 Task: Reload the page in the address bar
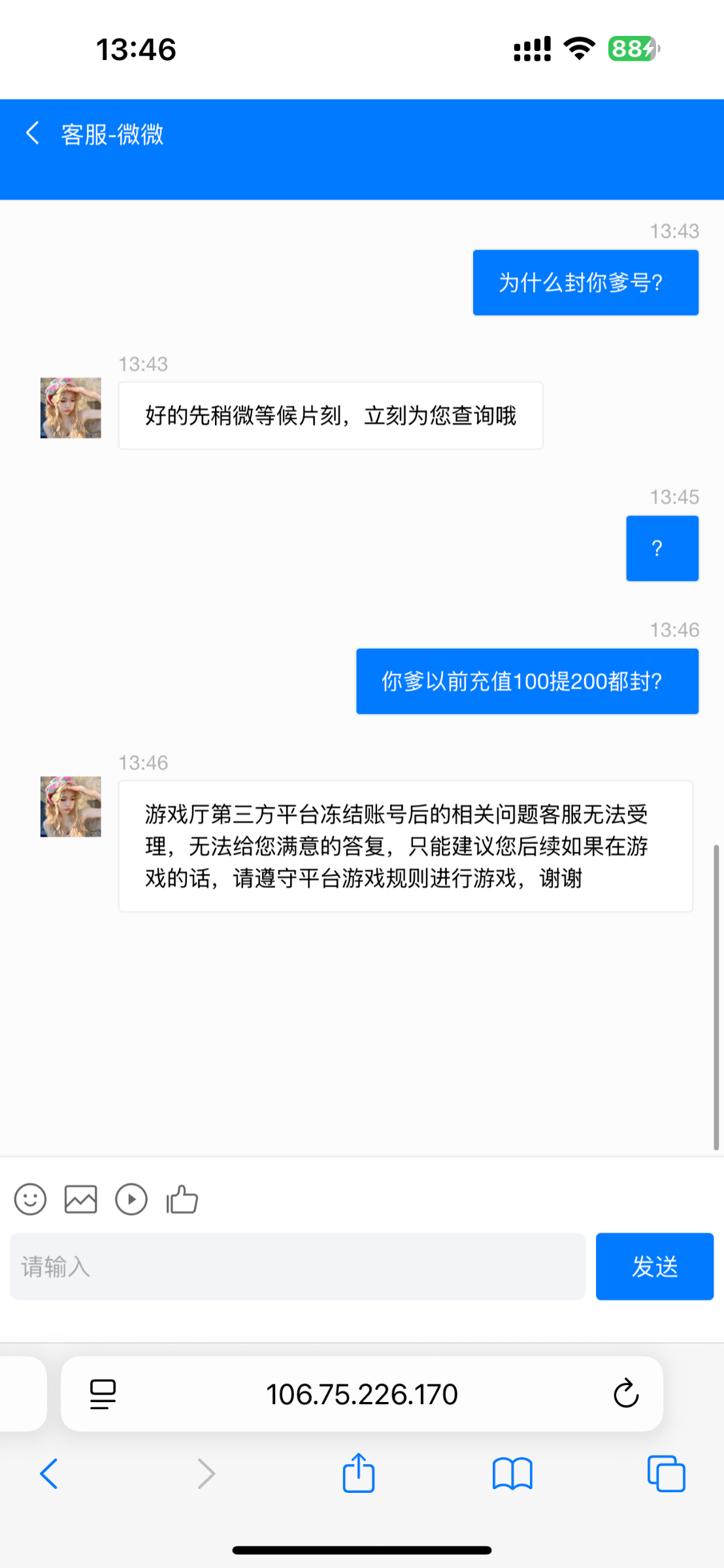tap(625, 1394)
